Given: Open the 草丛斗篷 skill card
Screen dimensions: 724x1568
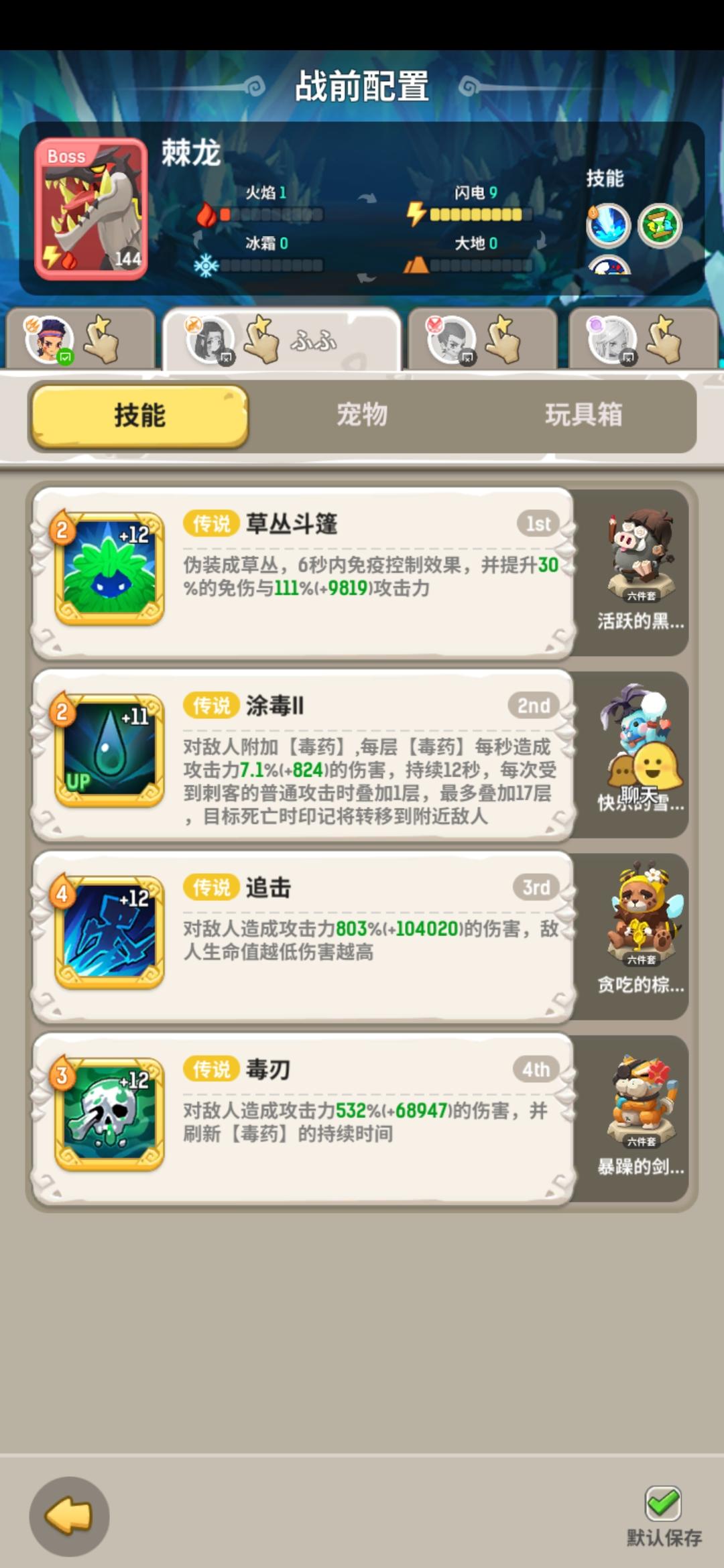Looking at the screenshot, I should [x=303, y=573].
